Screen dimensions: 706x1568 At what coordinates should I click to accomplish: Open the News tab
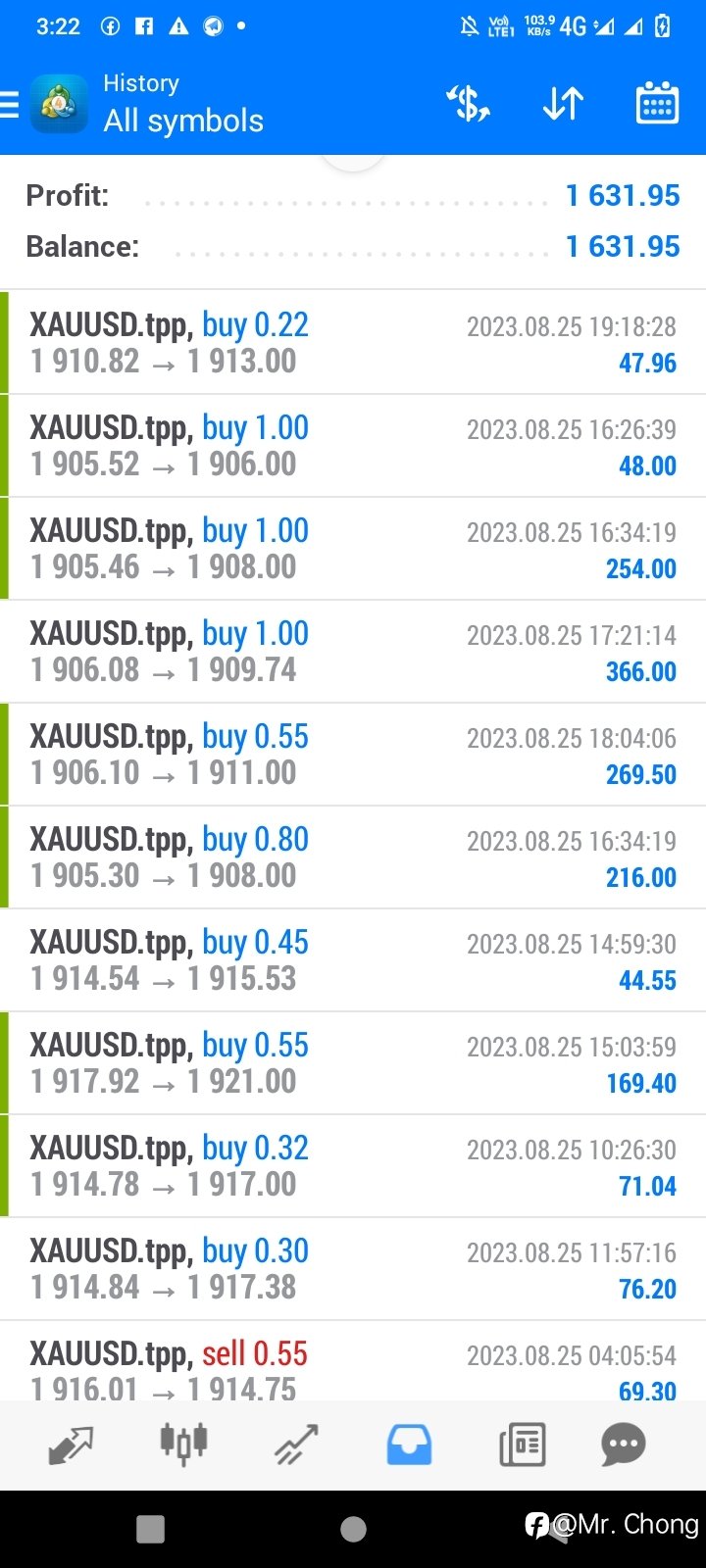pos(522,1445)
